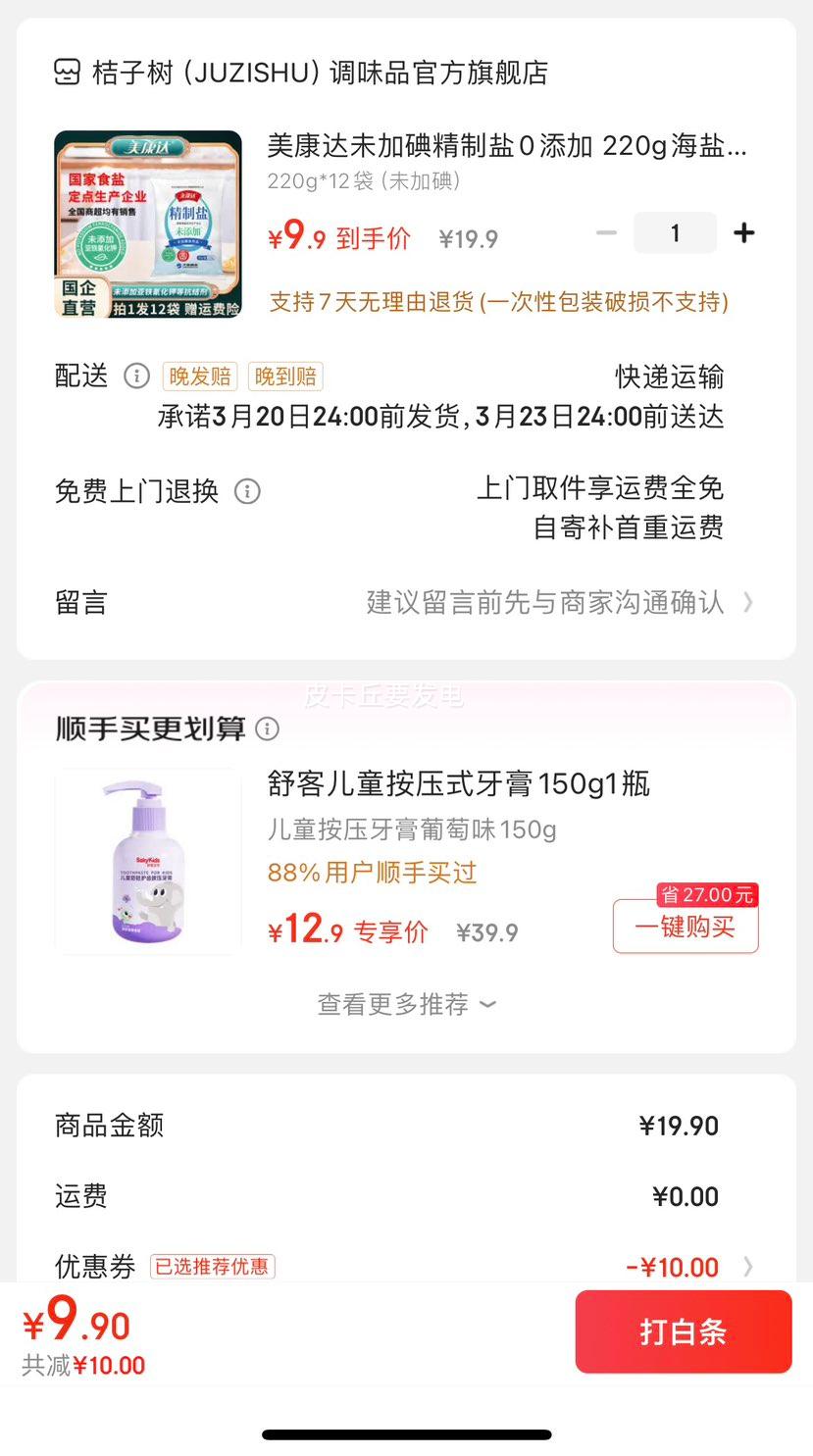Enter quantity in the number field
The image size is (813, 1456).
pyautogui.click(x=675, y=232)
